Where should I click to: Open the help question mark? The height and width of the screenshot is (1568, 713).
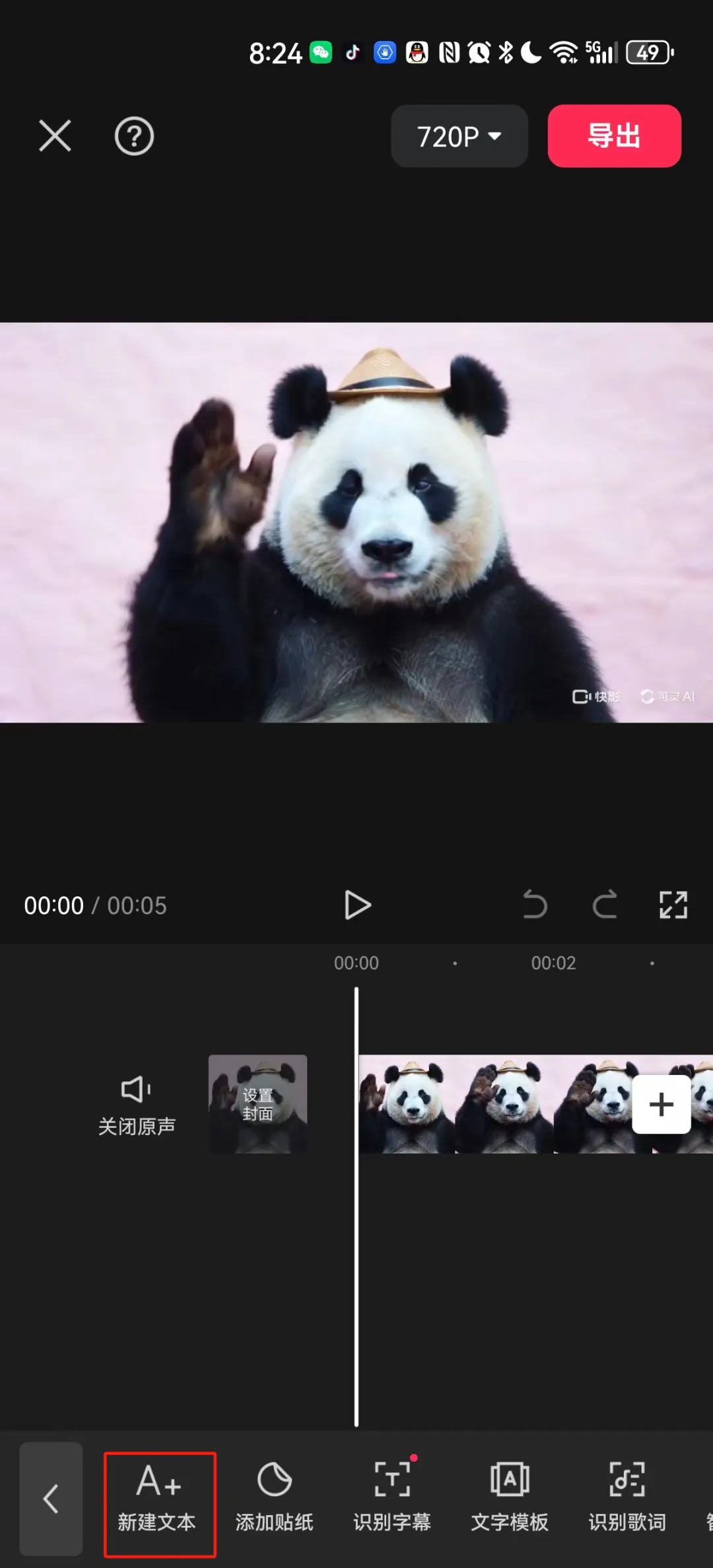pos(134,137)
